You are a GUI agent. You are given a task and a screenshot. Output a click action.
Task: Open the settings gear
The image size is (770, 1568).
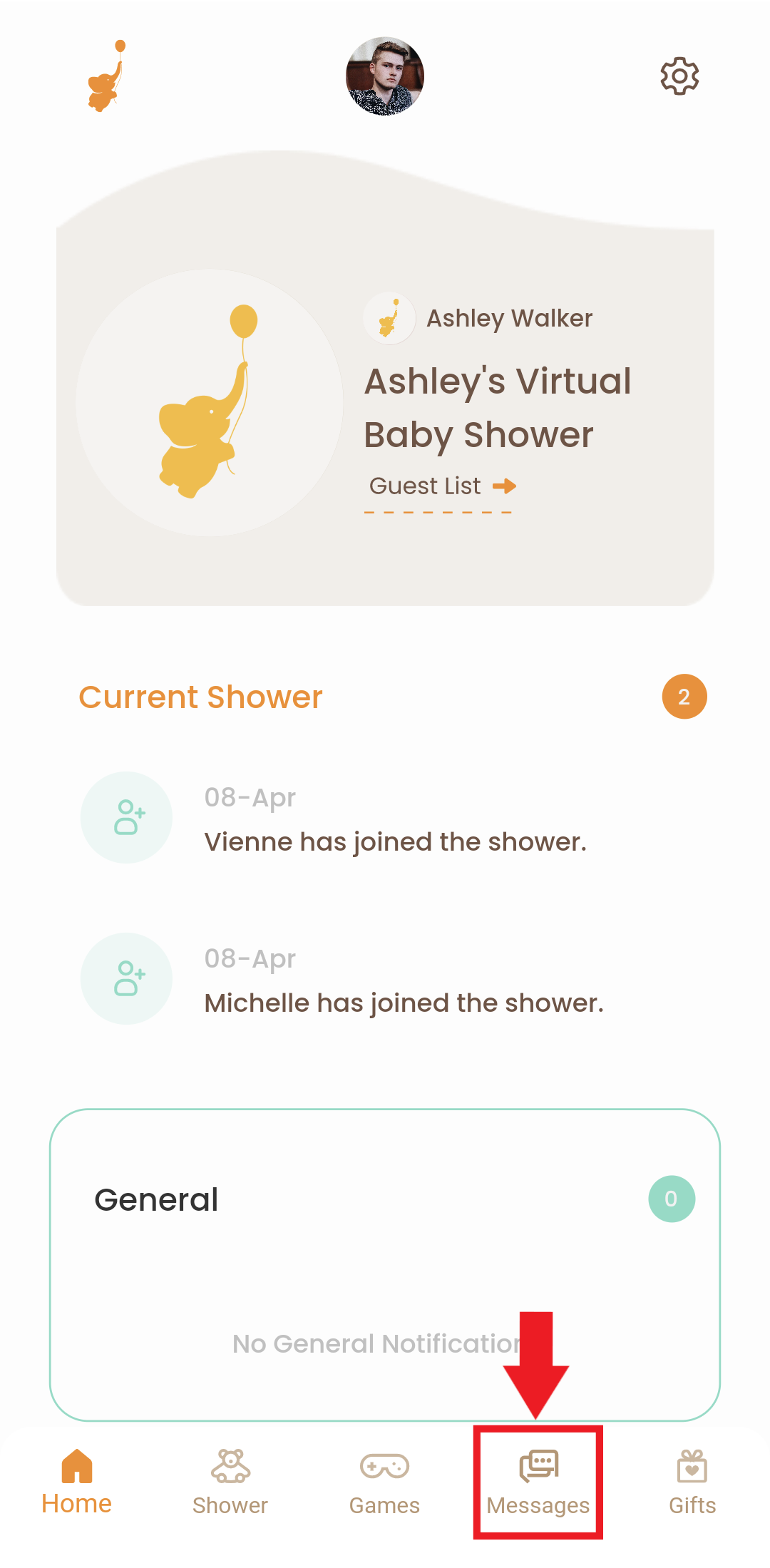(x=679, y=76)
